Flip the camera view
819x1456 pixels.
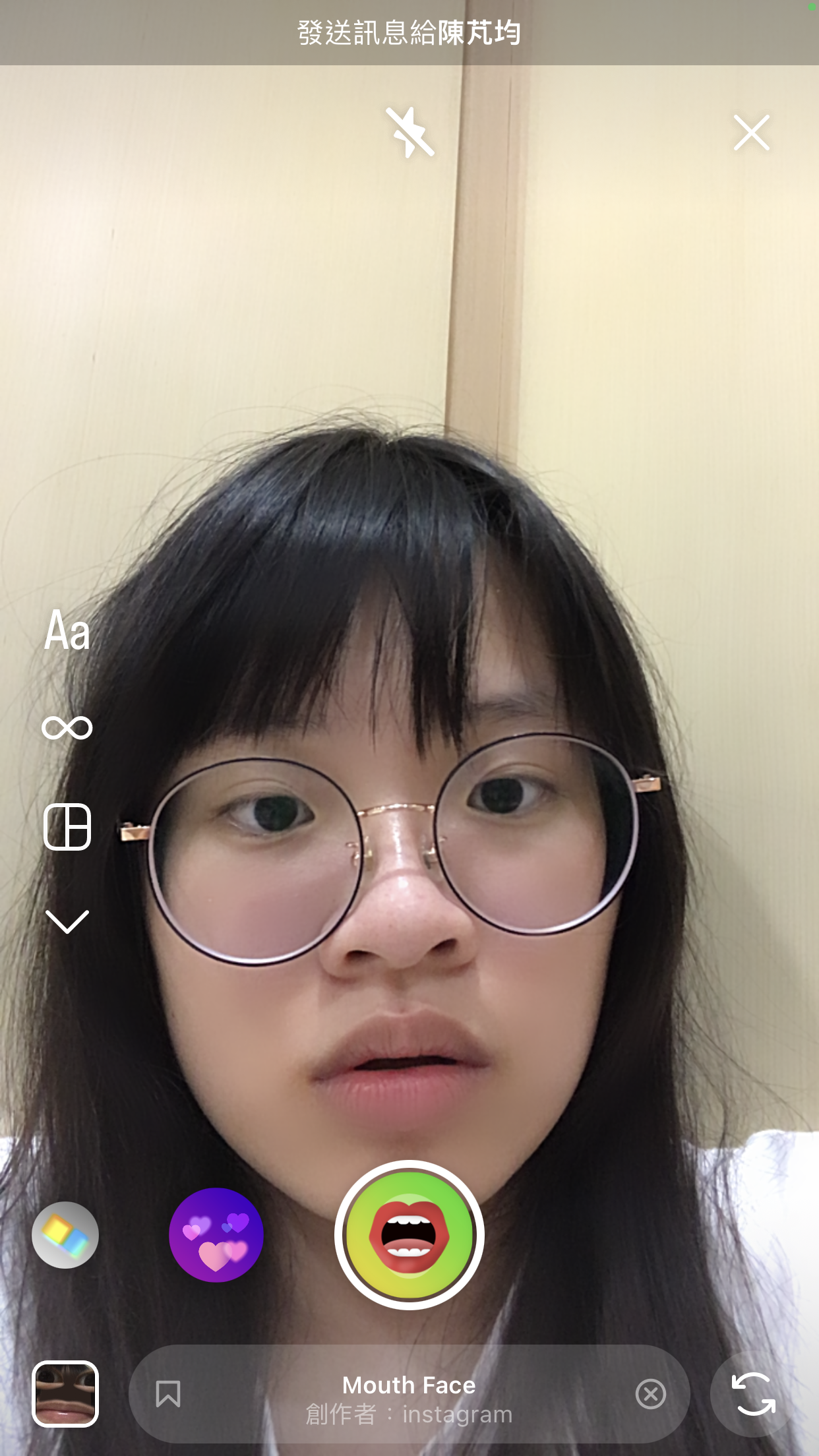coord(754,1394)
